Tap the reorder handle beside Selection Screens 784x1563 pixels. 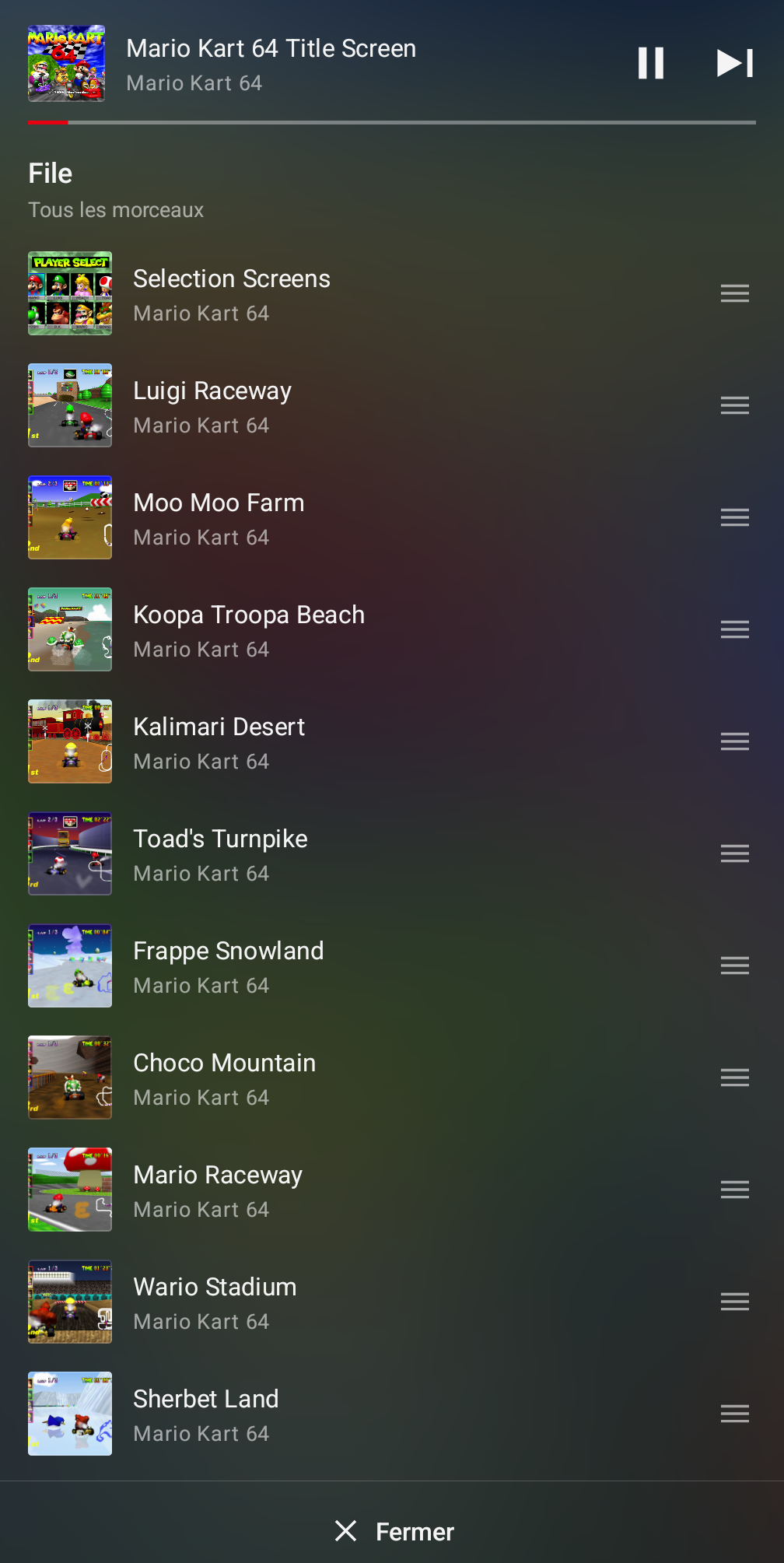pyautogui.click(x=735, y=293)
